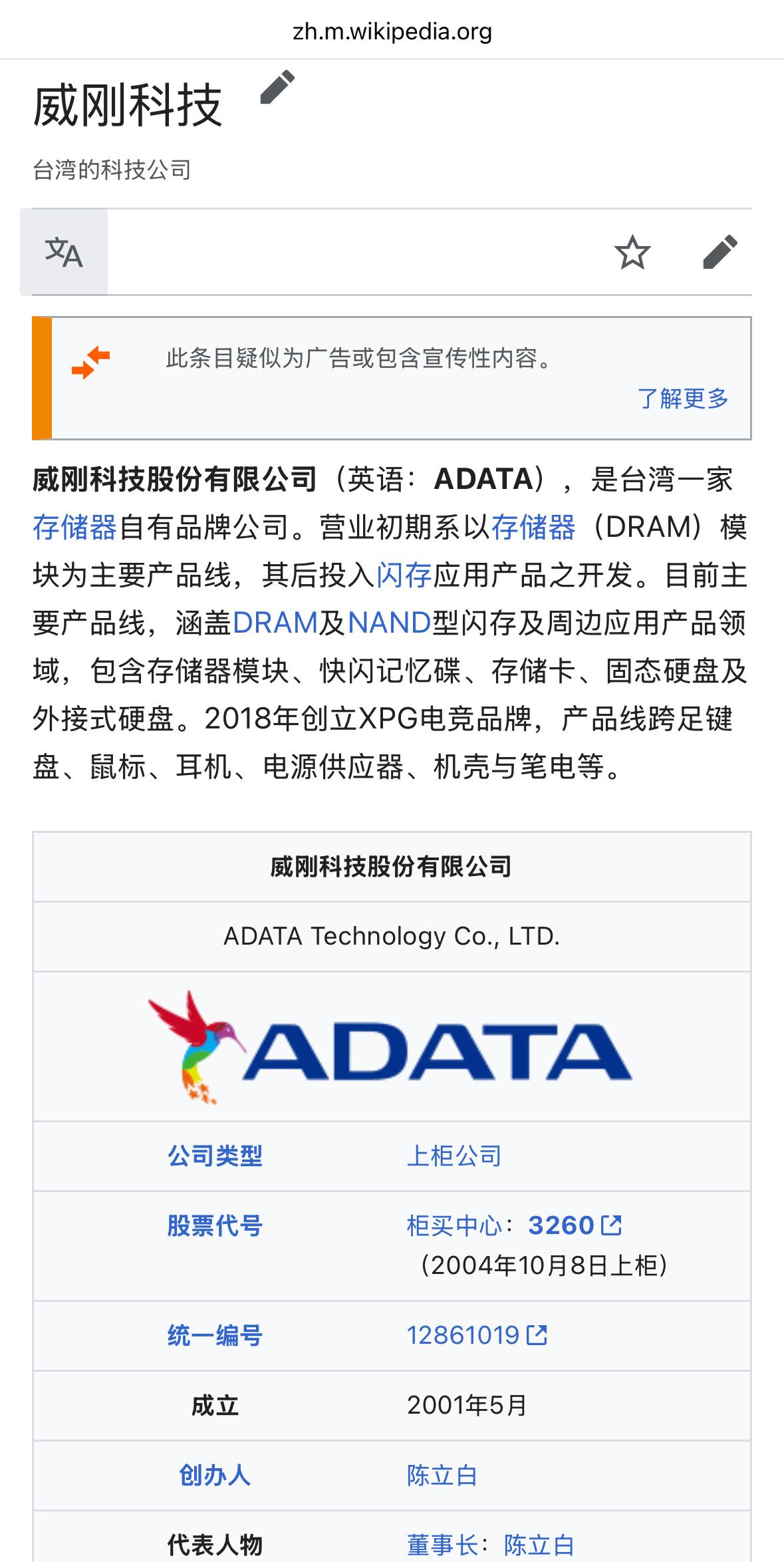The height and width of the screenshot is (1562, 784).
Task: Open first 存储器 link in the intro
Action: [74, 527]
